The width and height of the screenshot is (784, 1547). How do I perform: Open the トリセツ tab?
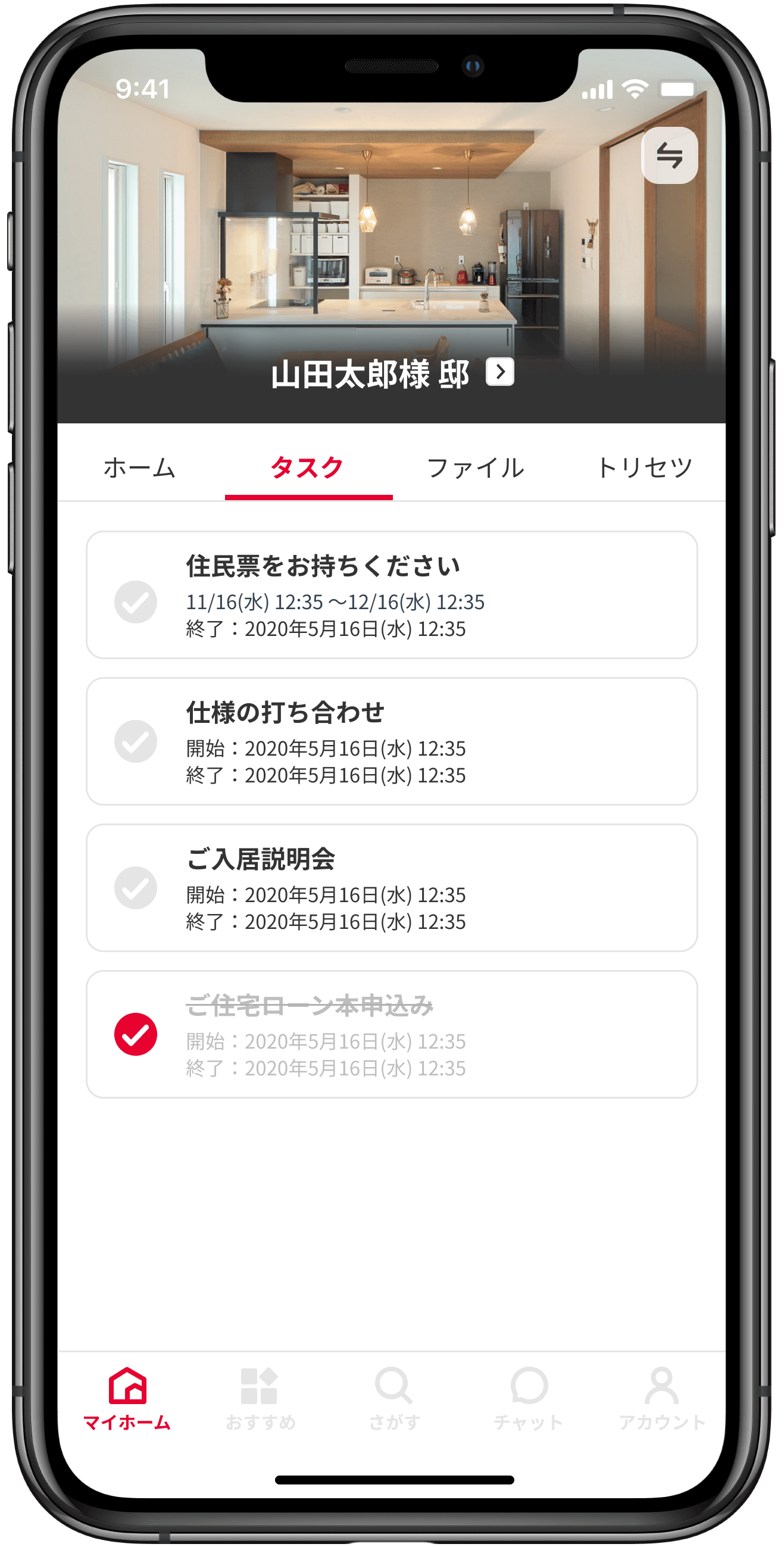point(644,468)
